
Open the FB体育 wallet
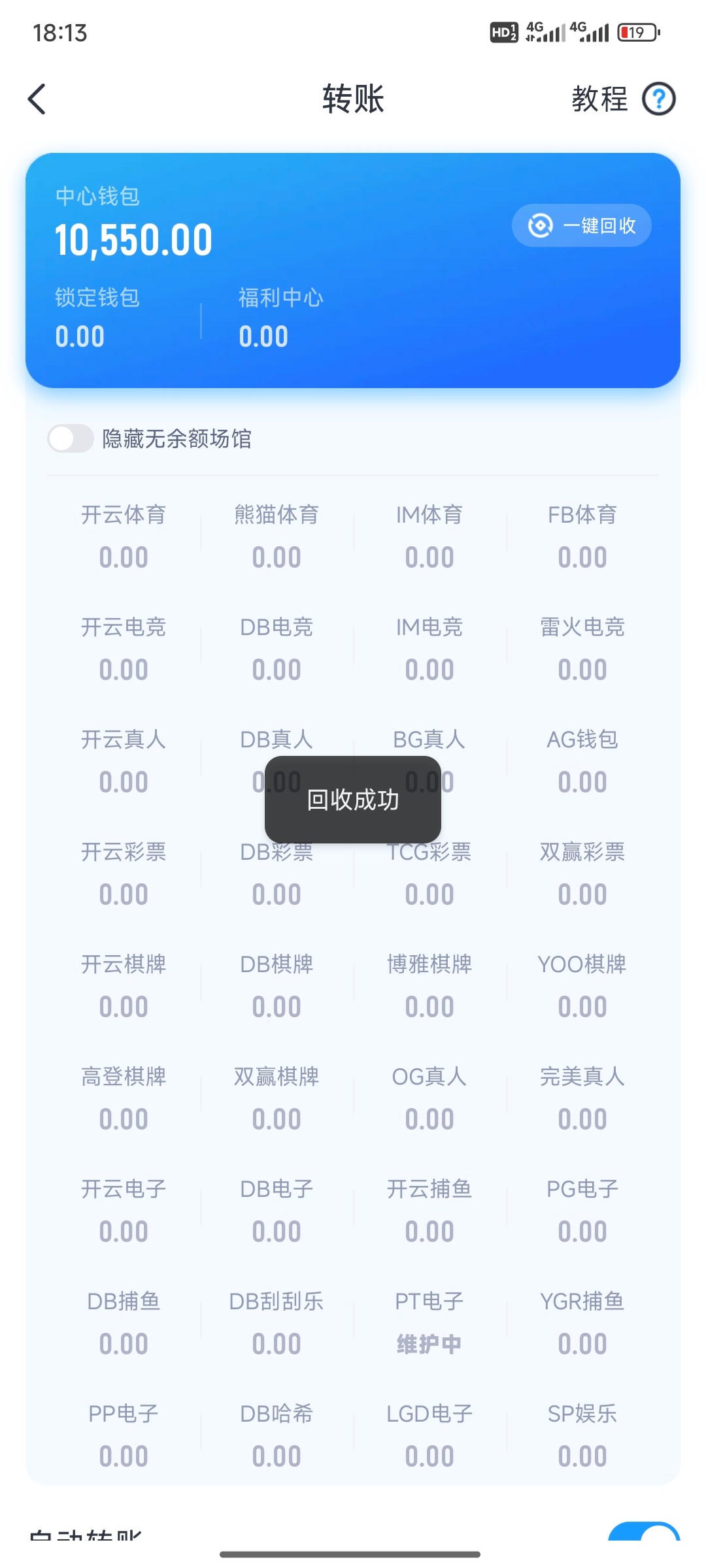582,536
